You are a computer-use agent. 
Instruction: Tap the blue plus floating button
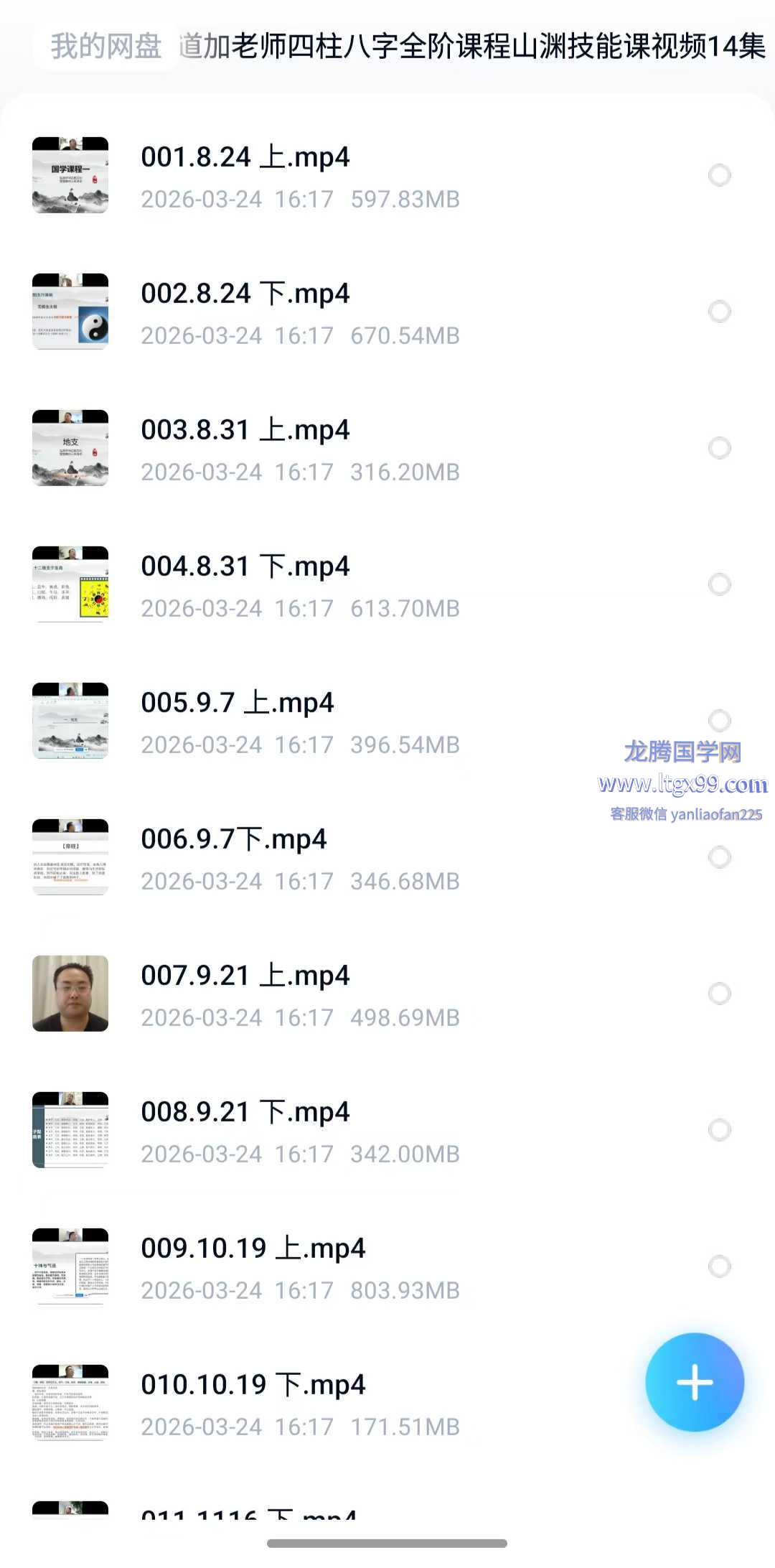694,1382
